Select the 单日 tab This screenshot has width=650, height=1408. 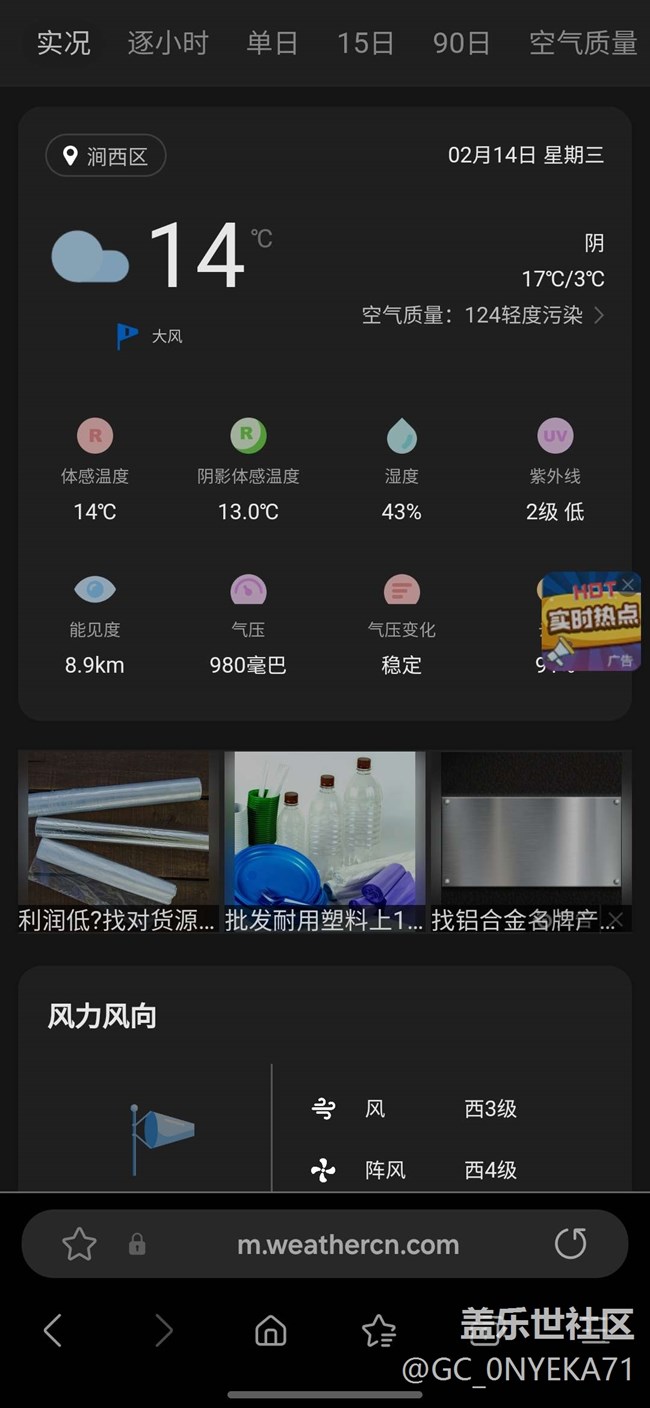click(x=271, y=43)
